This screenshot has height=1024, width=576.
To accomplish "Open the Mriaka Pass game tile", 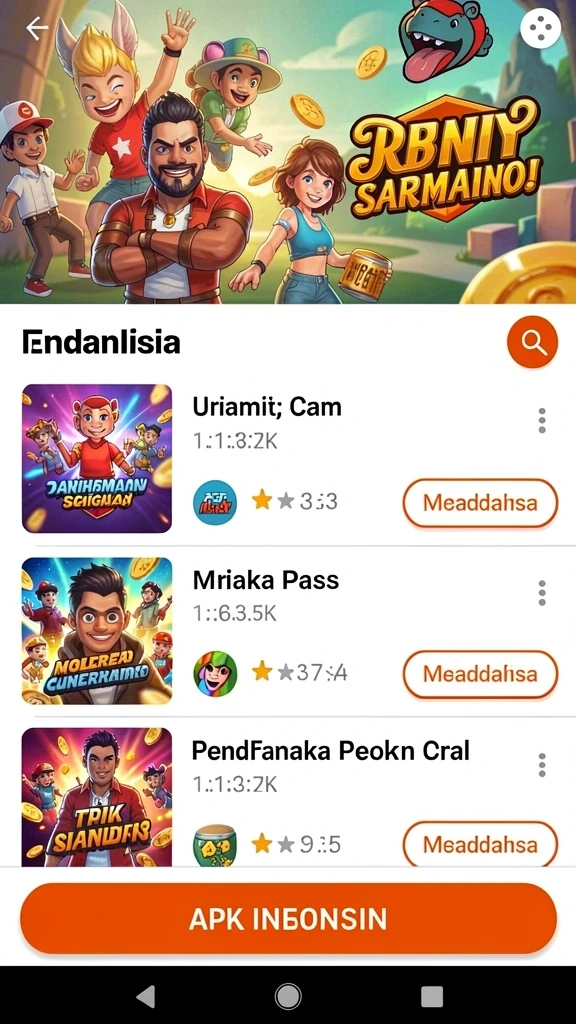I will 97,631.
